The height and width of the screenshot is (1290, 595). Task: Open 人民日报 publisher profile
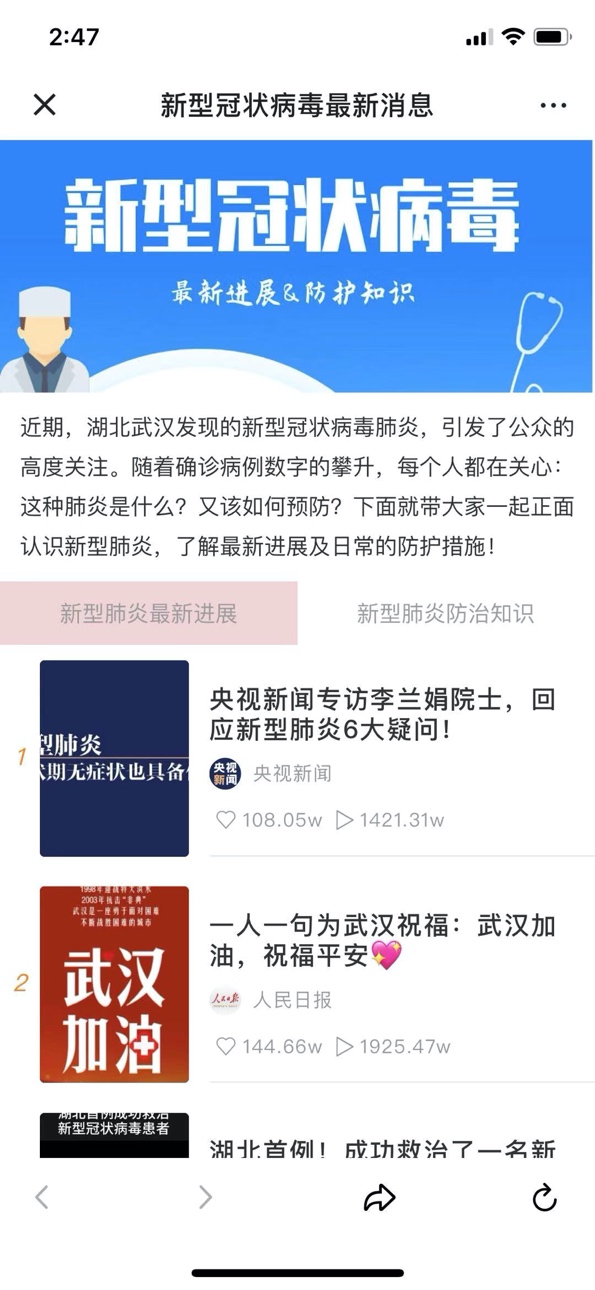[x=270, y=1000]
